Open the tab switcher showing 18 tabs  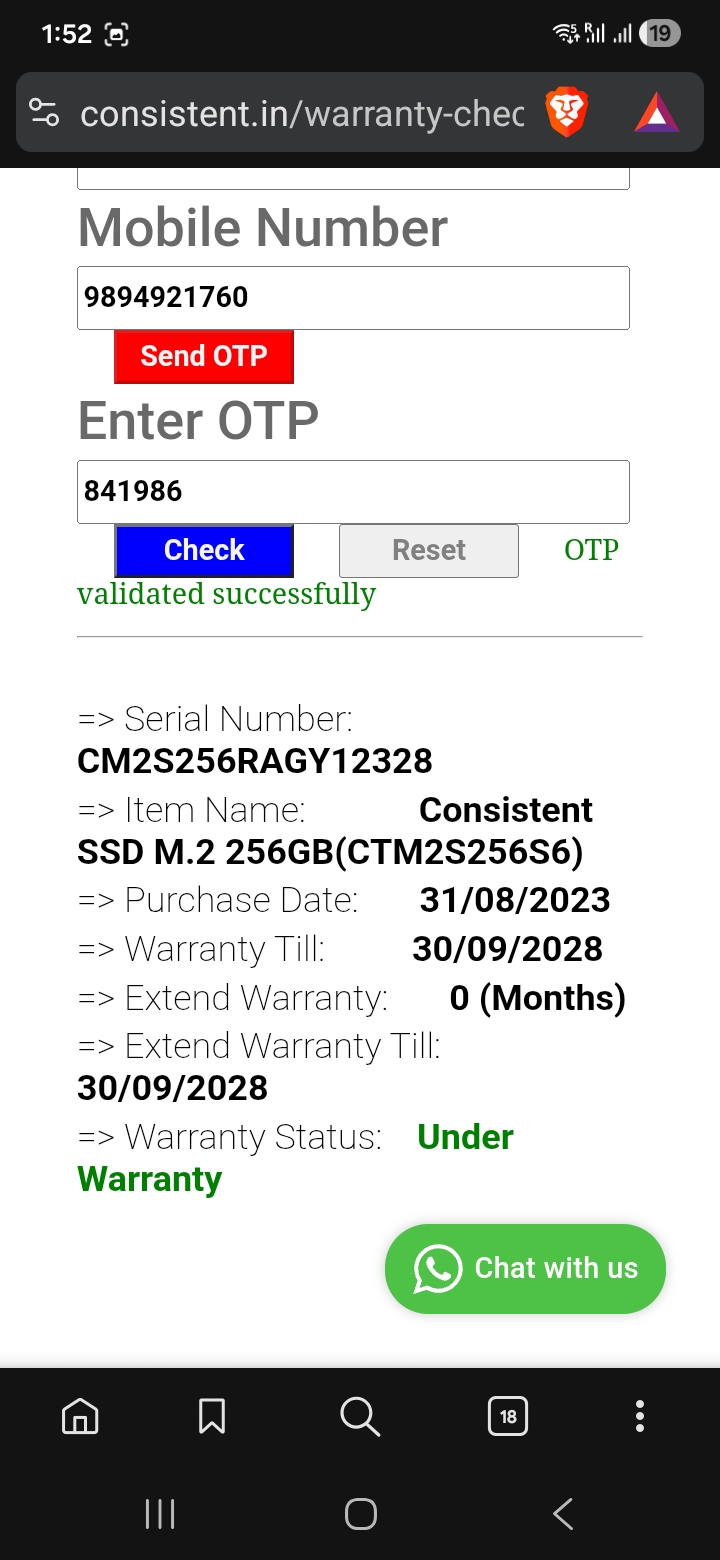508,1416
